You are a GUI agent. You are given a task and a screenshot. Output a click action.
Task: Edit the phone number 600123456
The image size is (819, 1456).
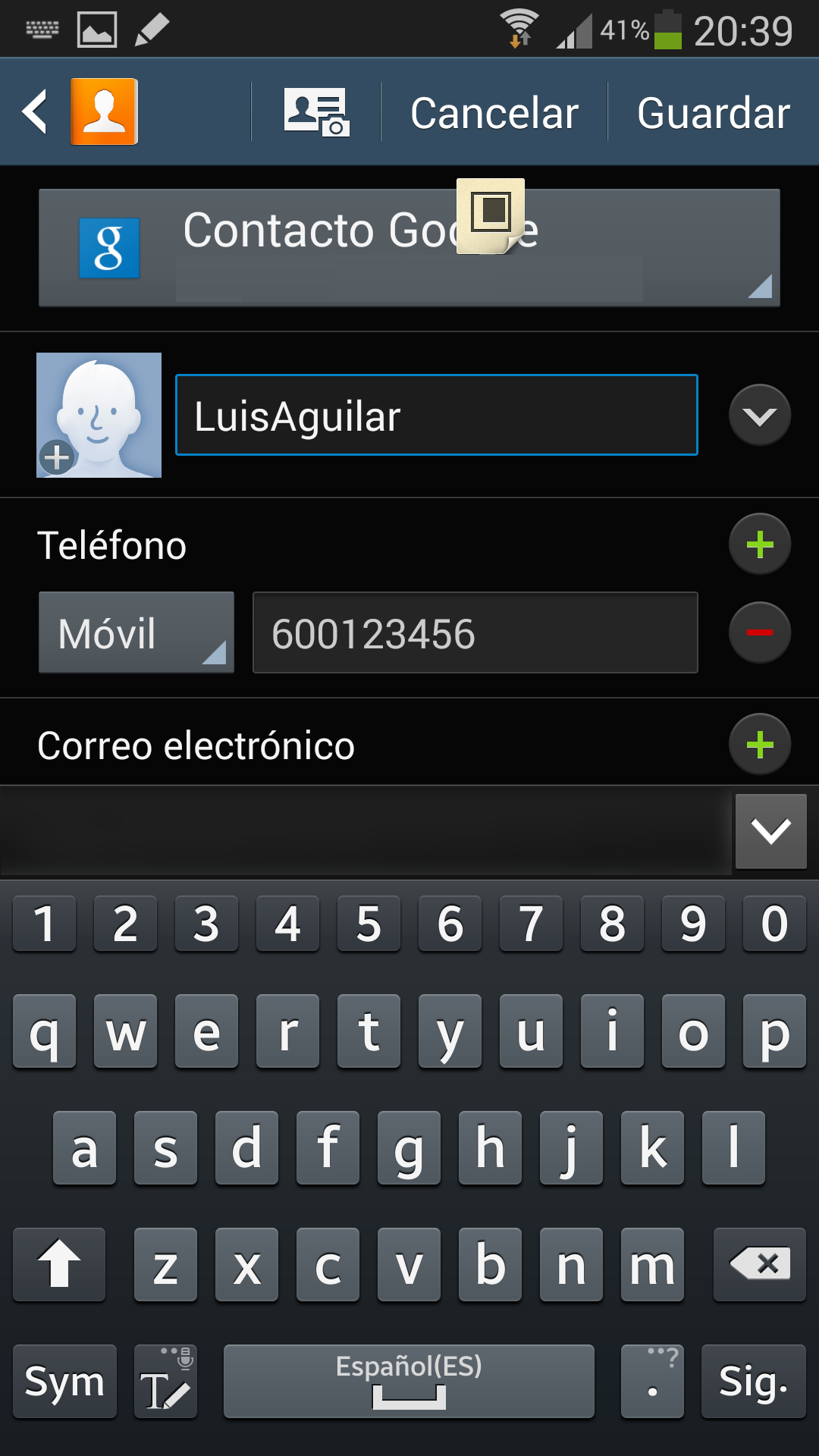click(x=475, y=632)
